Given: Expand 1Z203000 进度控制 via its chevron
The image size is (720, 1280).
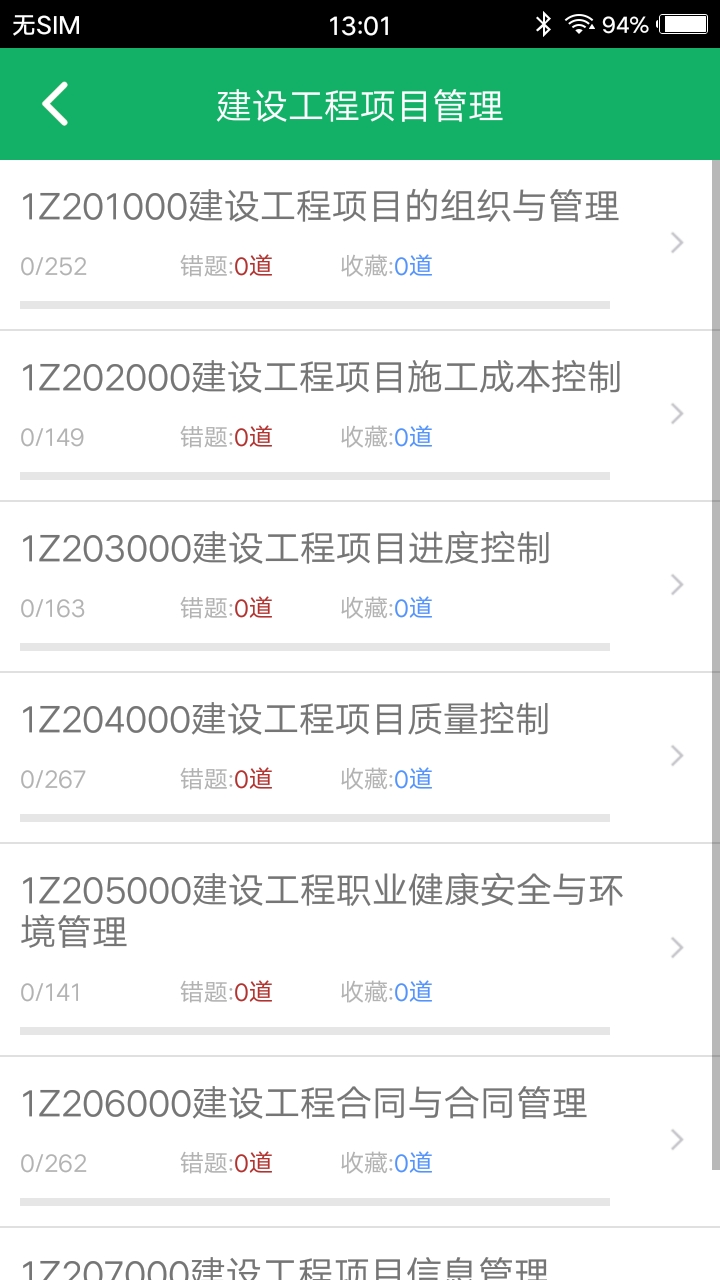Looking at the screenshot, I should click(676, 584).
